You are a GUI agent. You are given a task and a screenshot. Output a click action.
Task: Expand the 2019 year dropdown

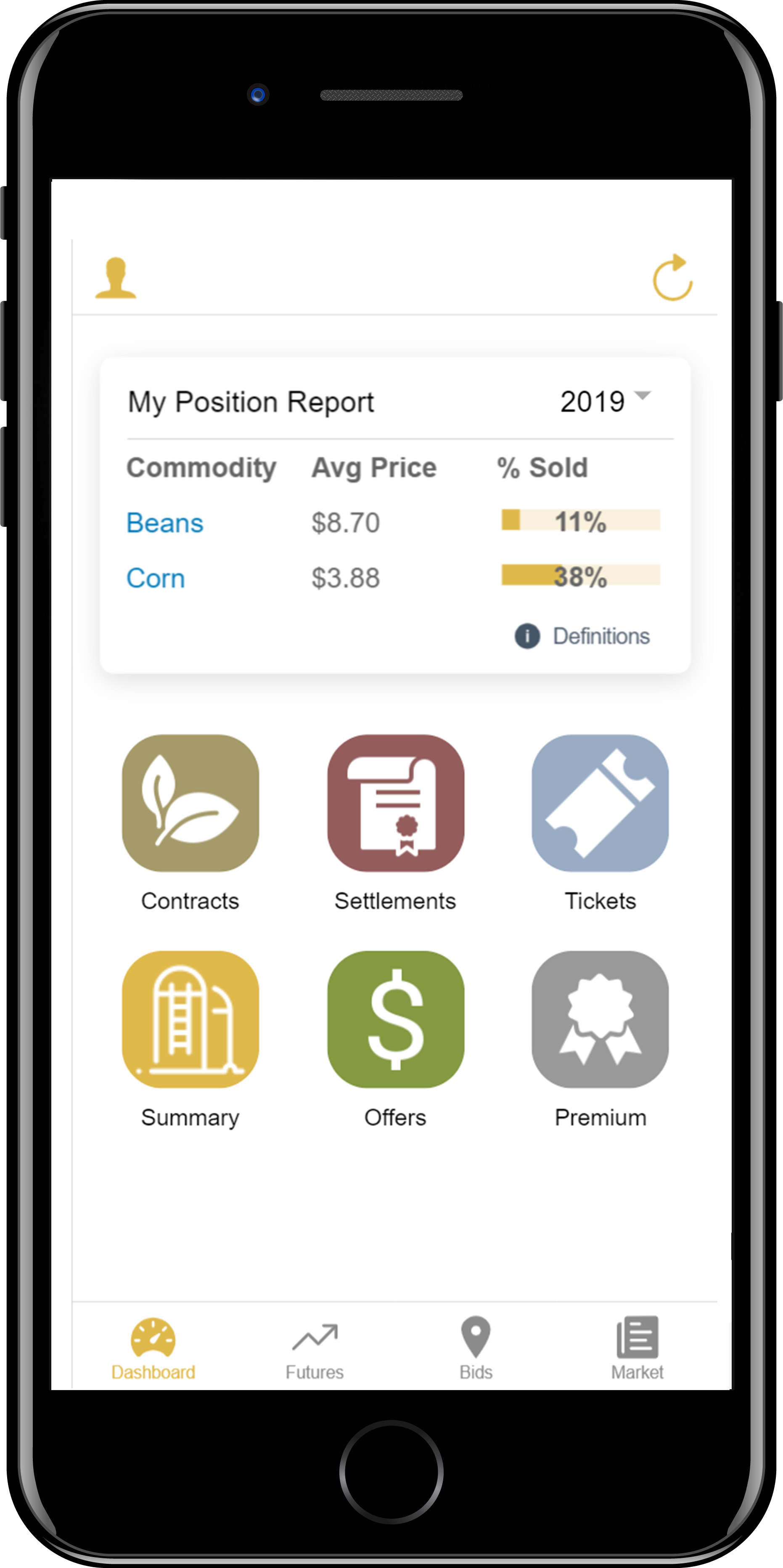point(605,401)
